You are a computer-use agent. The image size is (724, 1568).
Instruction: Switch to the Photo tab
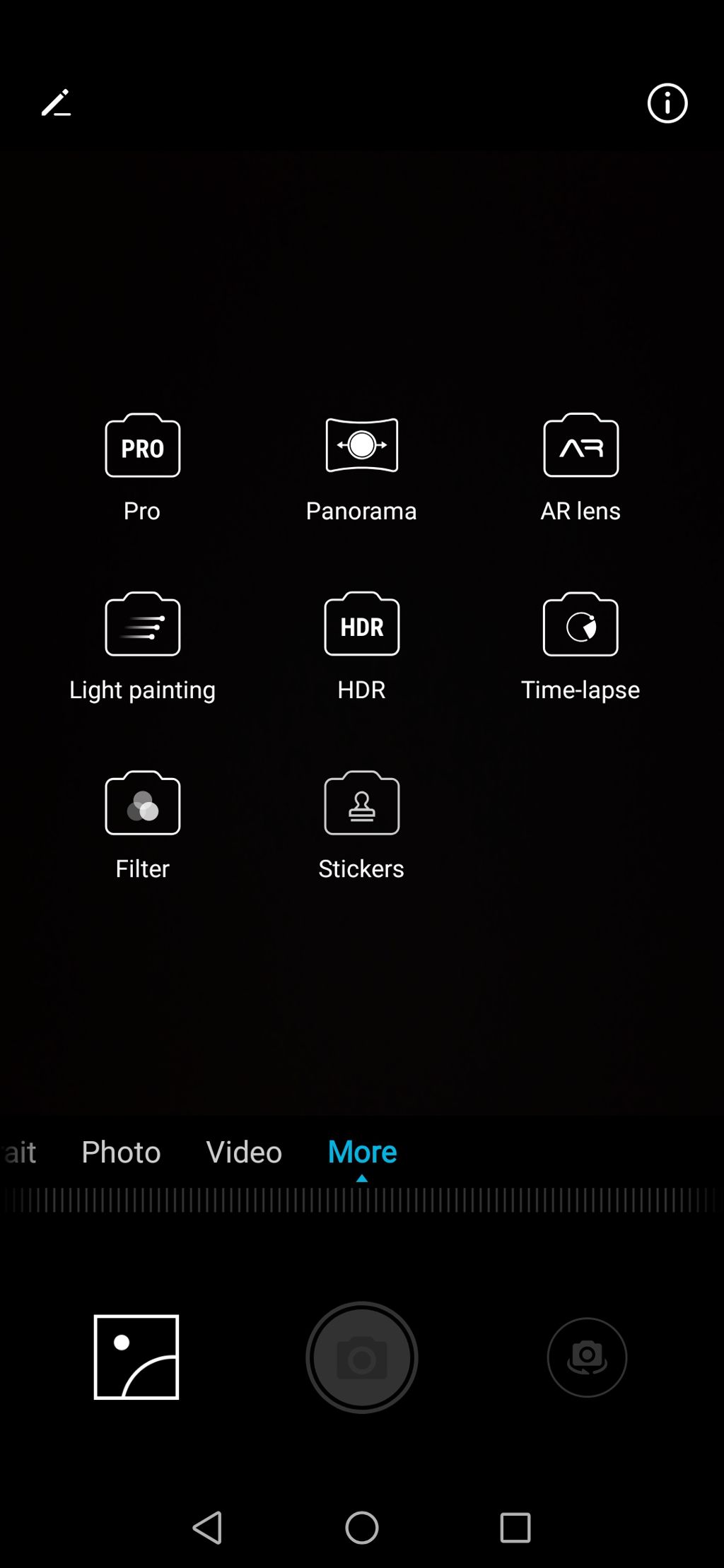click(121, 1152)
